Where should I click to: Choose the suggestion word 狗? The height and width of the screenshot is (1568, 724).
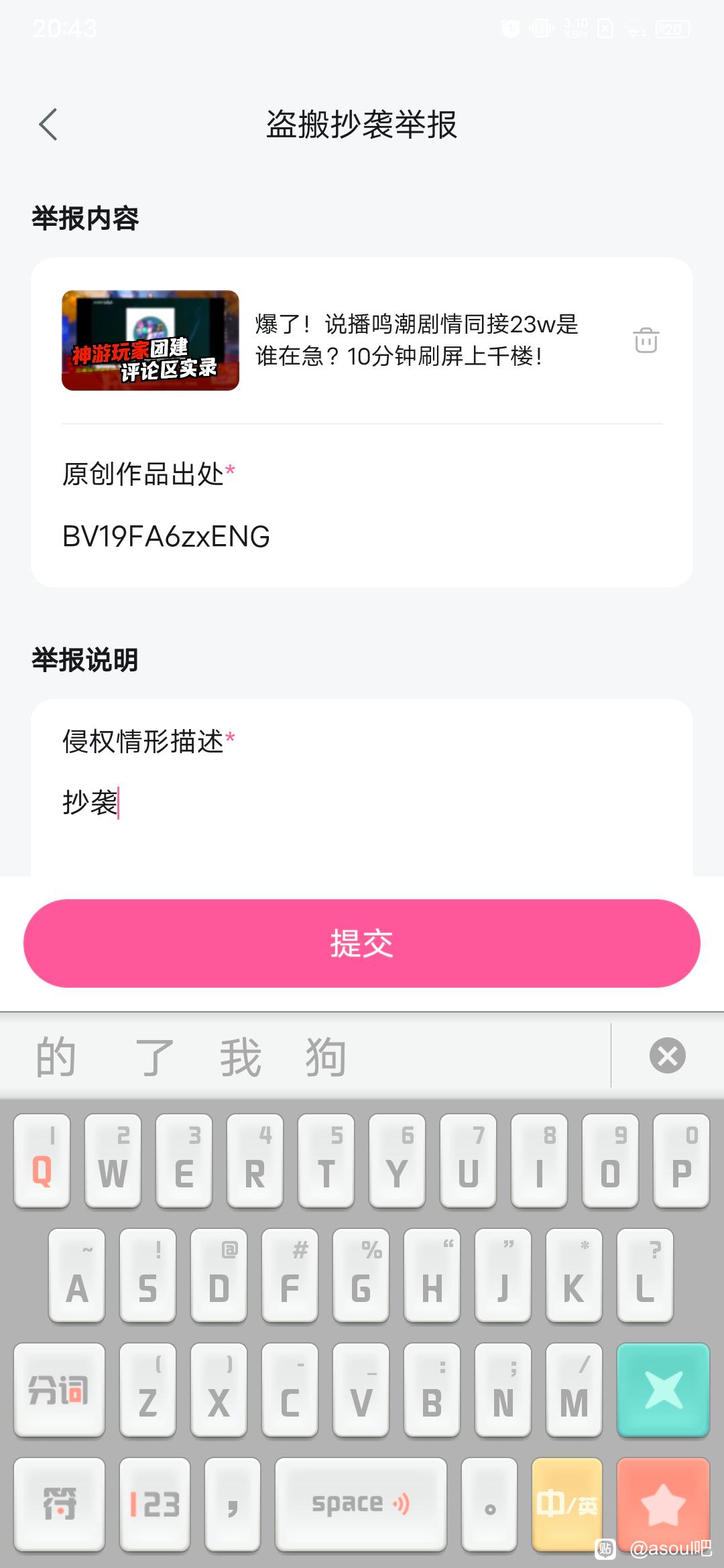(x=326, y=1057)
